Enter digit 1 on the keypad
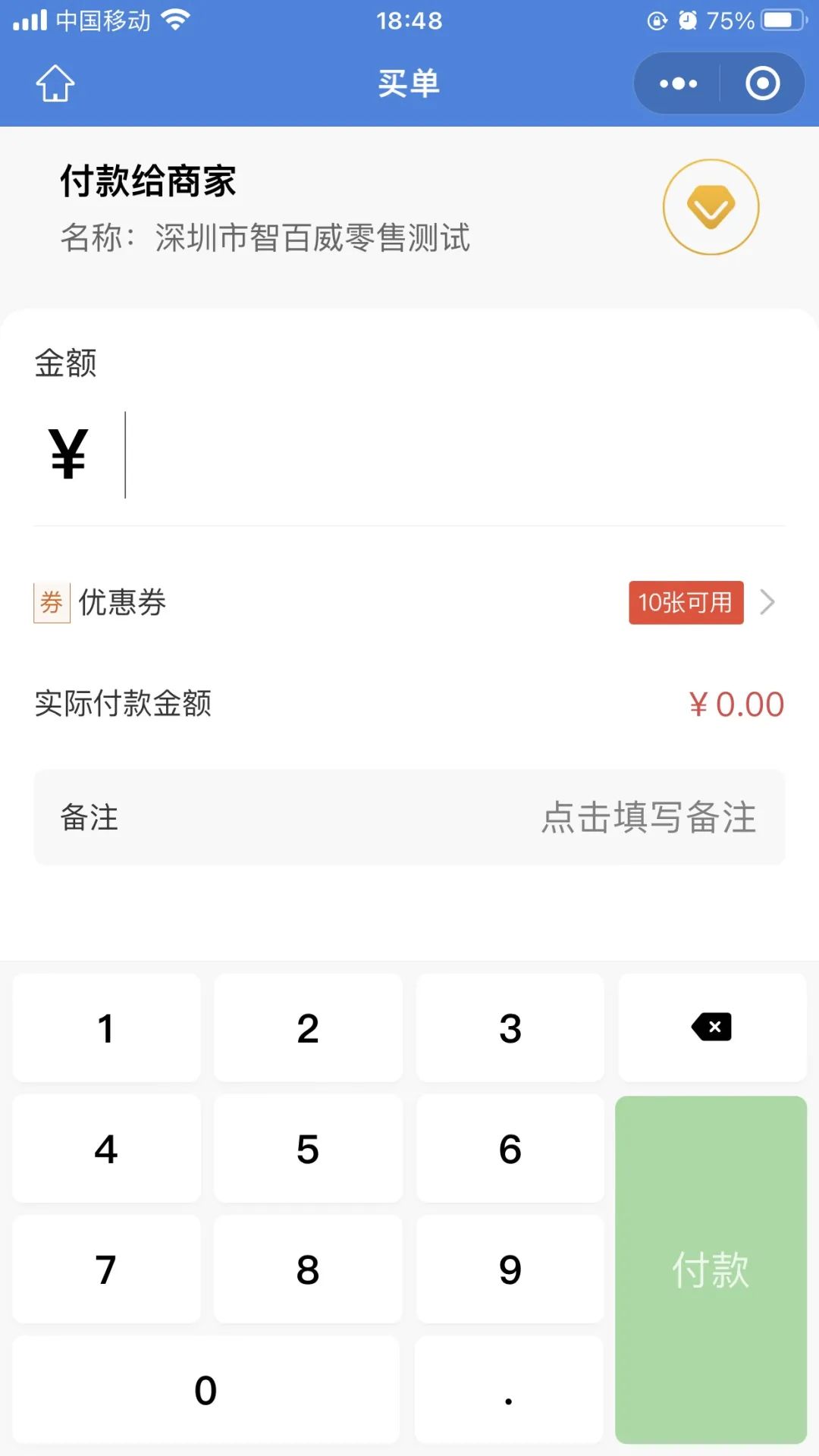The width and height of the screenshot is (819, 1456). click(x=106, y=1028)
